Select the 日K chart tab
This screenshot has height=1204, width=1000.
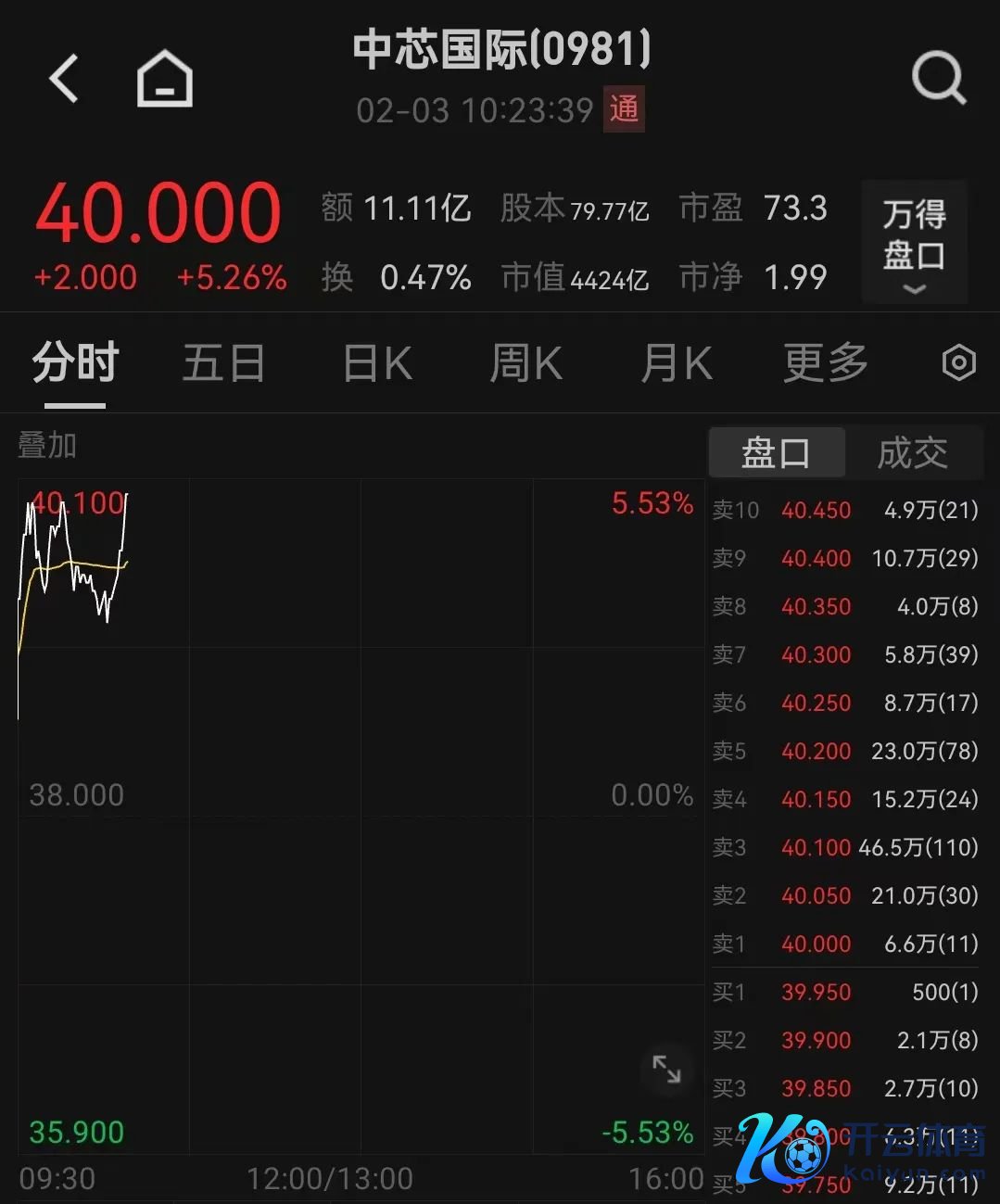click(377, 362)
